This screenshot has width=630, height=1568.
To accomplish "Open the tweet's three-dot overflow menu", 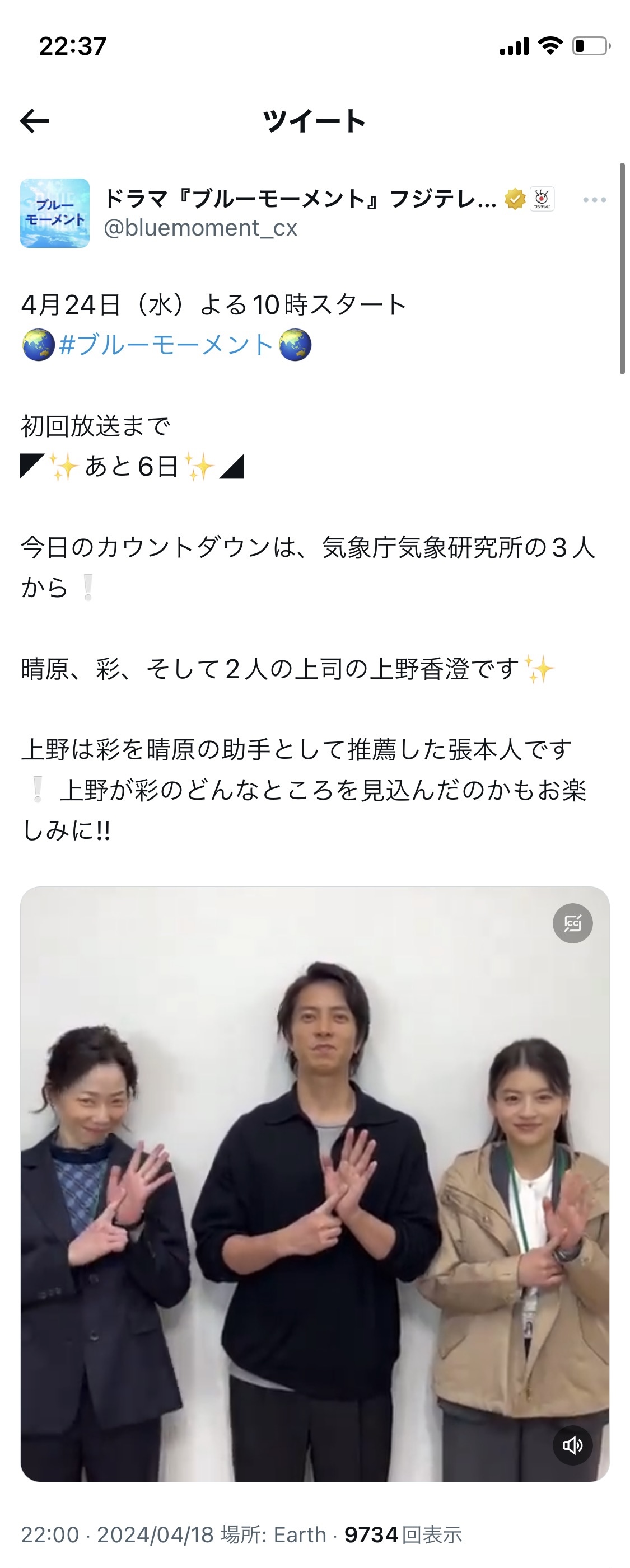I will pos(594,200).
